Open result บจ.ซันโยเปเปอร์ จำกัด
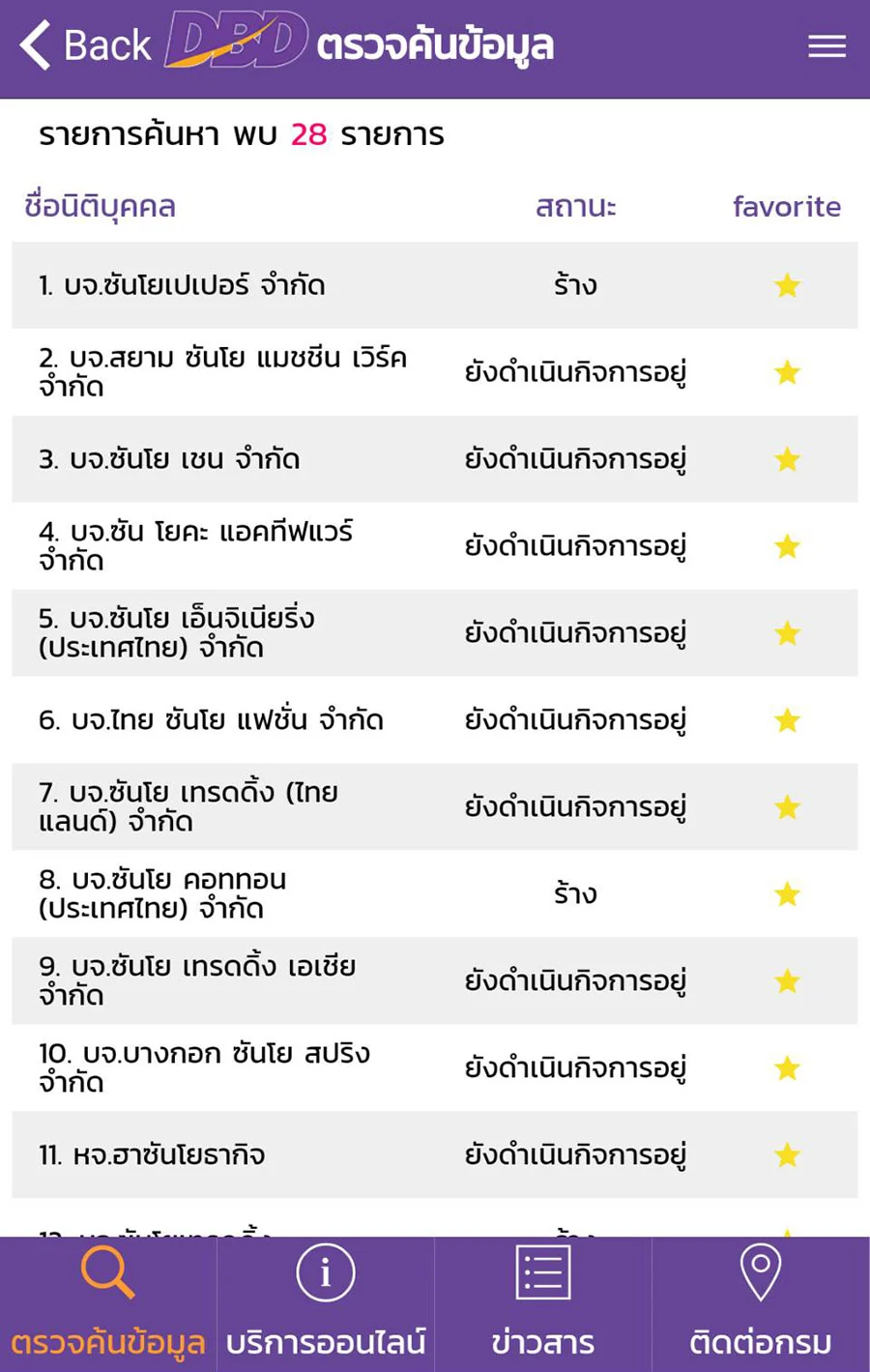Viewport: 870px width, 1372px height. point(182,285)
